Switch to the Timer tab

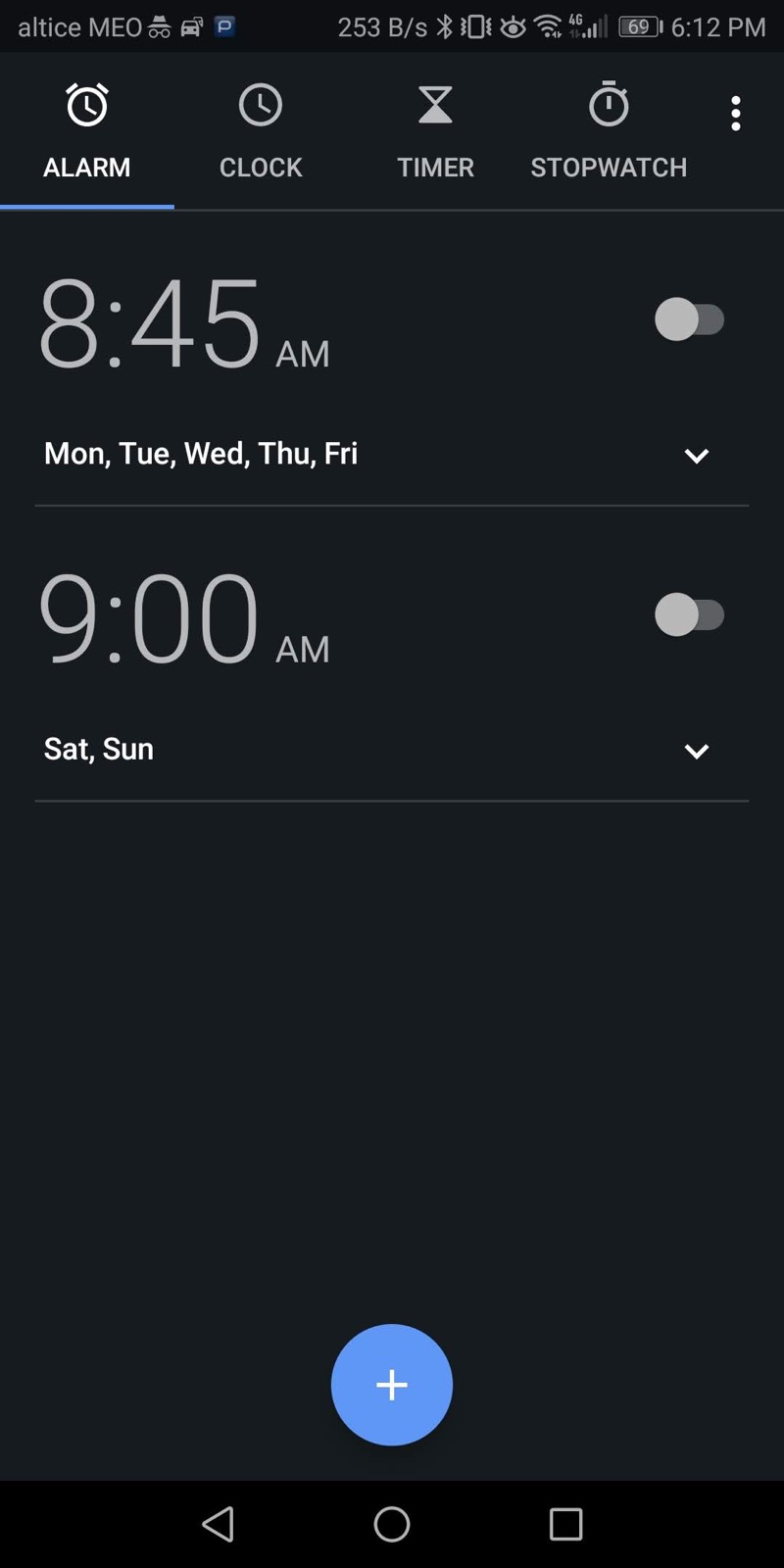pos(435,131)
